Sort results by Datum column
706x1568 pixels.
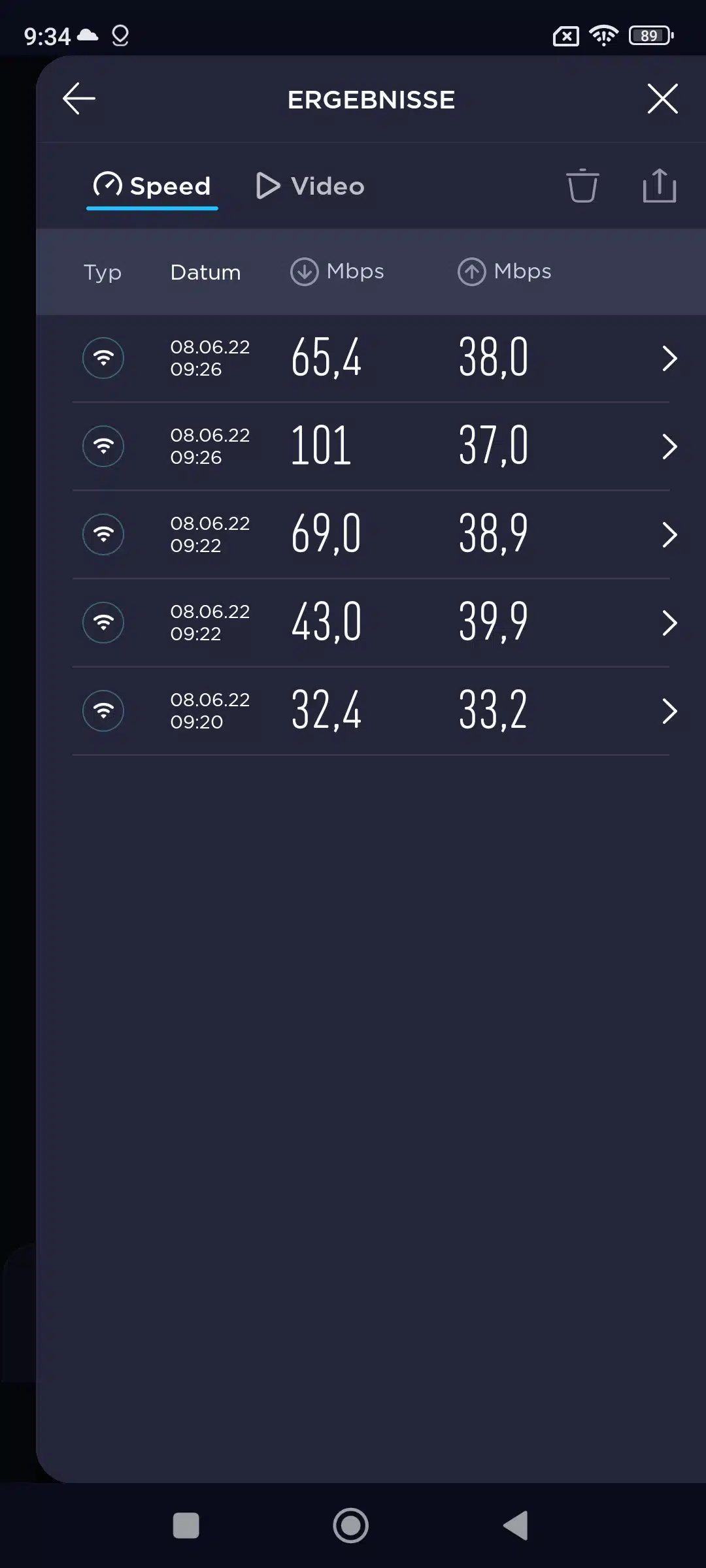click(205, 272)
